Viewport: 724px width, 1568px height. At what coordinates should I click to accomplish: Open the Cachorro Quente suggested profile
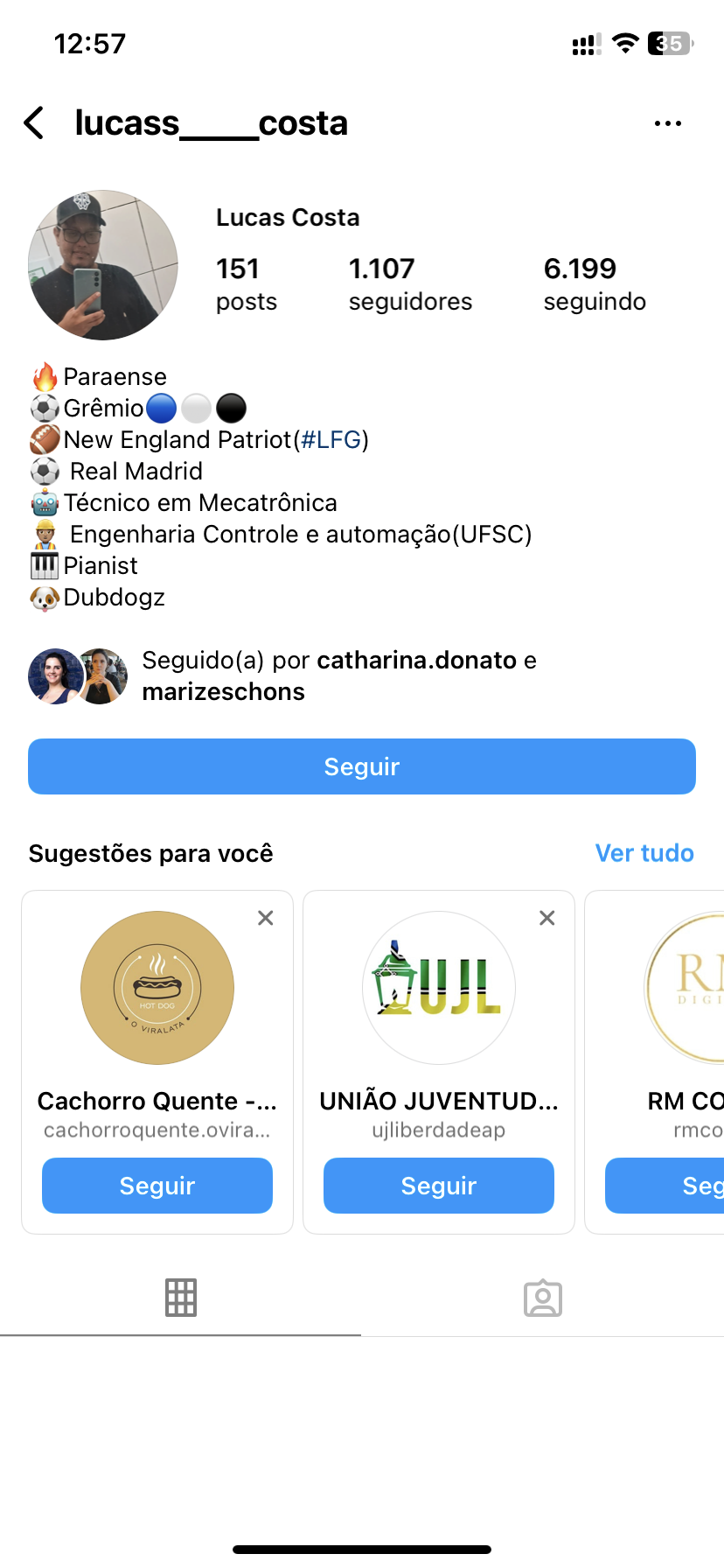(x=157, y=989)
